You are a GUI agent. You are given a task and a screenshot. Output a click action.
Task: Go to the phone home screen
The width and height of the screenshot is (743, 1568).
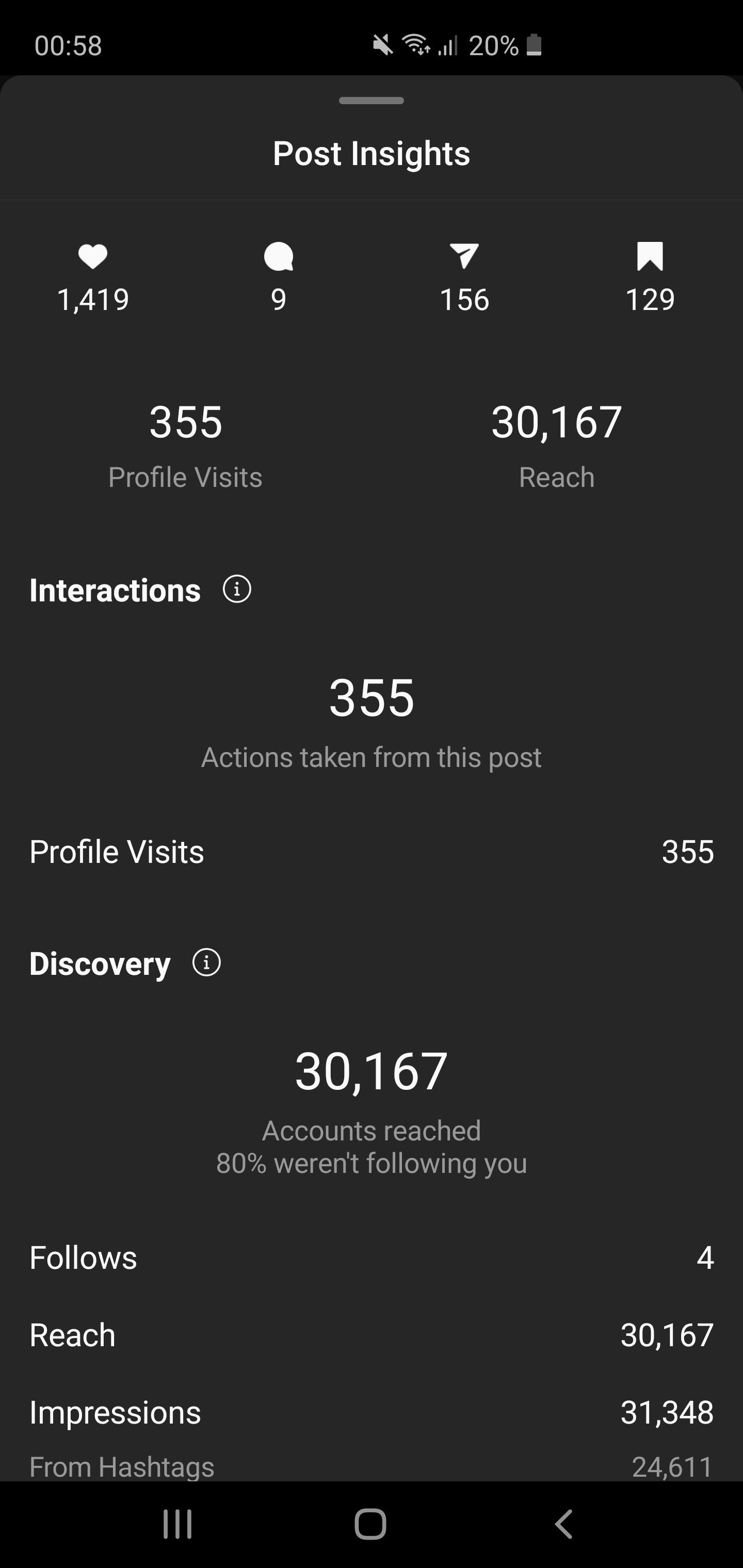[x=370, y=1524]
